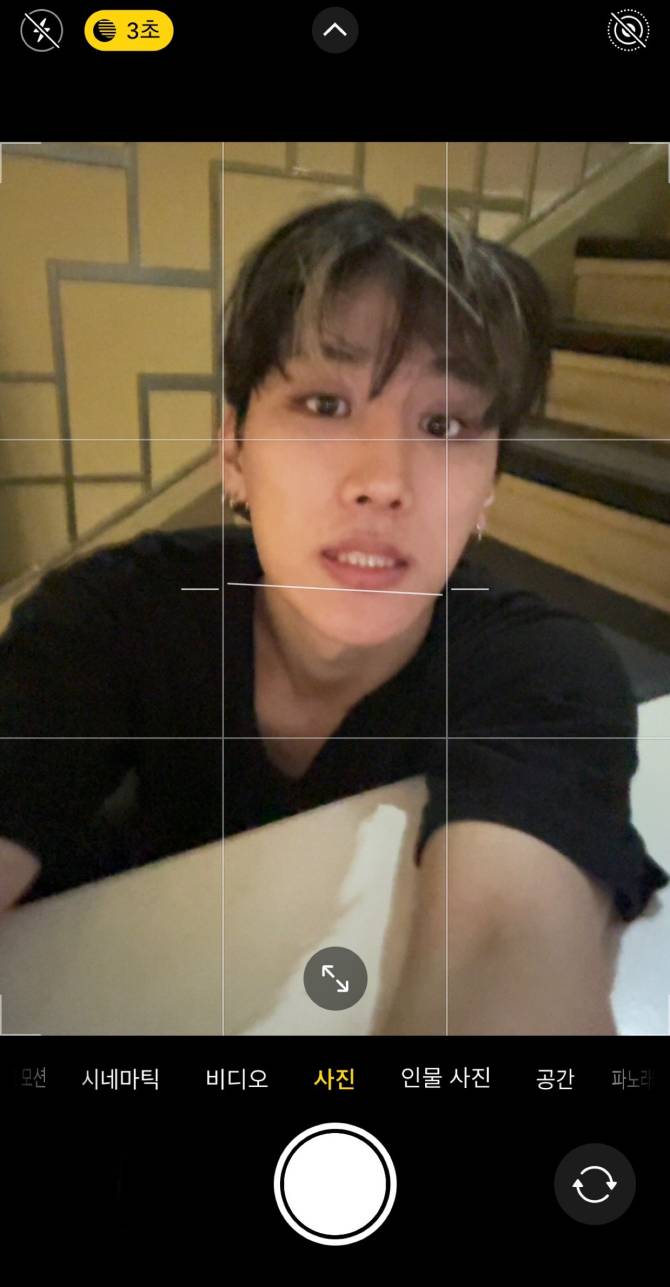Switch to 비디오 mode
This screenshot has height=1287, width=670.
(x=237, y=1079)
